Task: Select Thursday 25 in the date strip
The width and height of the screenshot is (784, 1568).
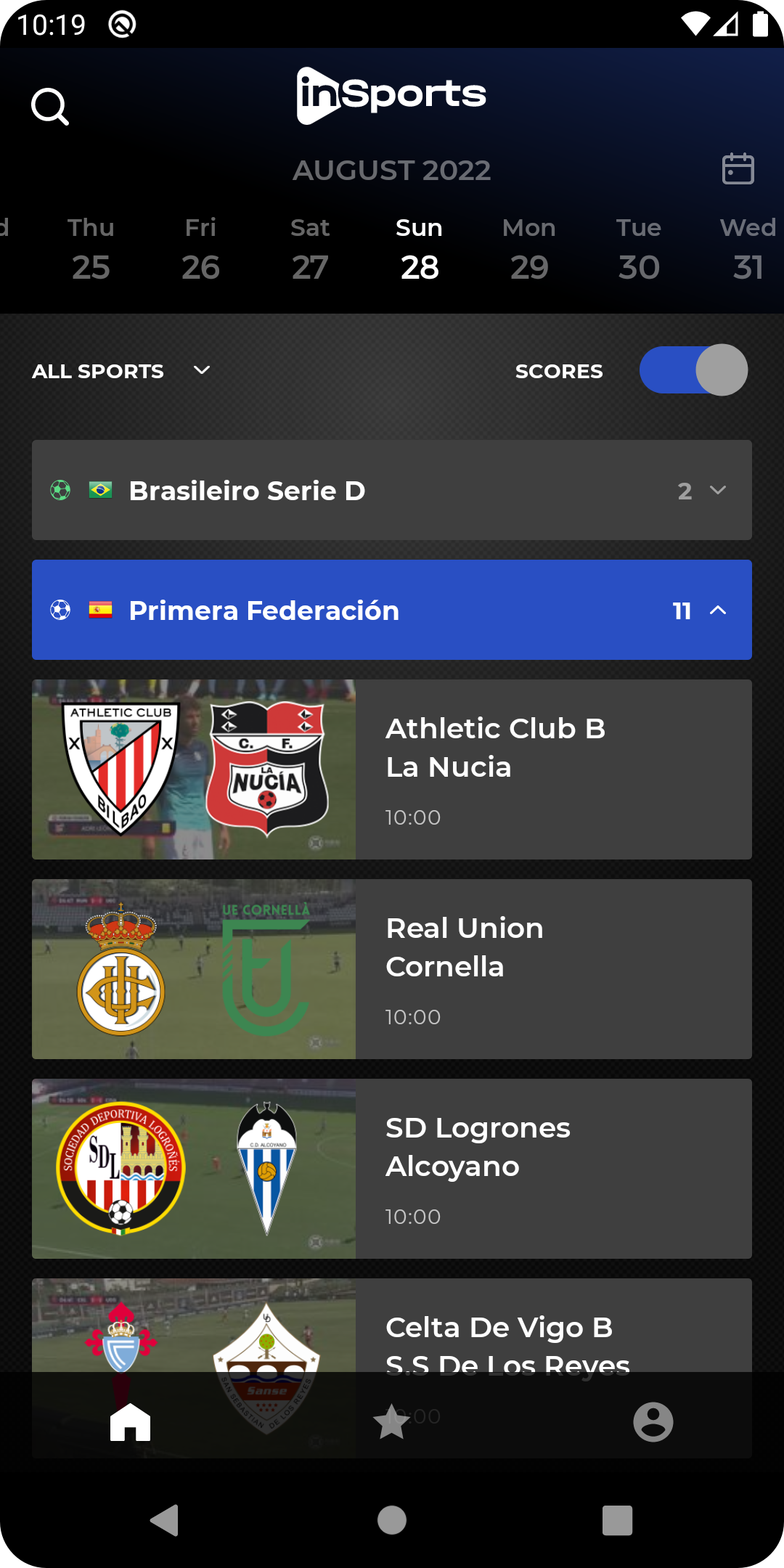Action: pos(91,249)
